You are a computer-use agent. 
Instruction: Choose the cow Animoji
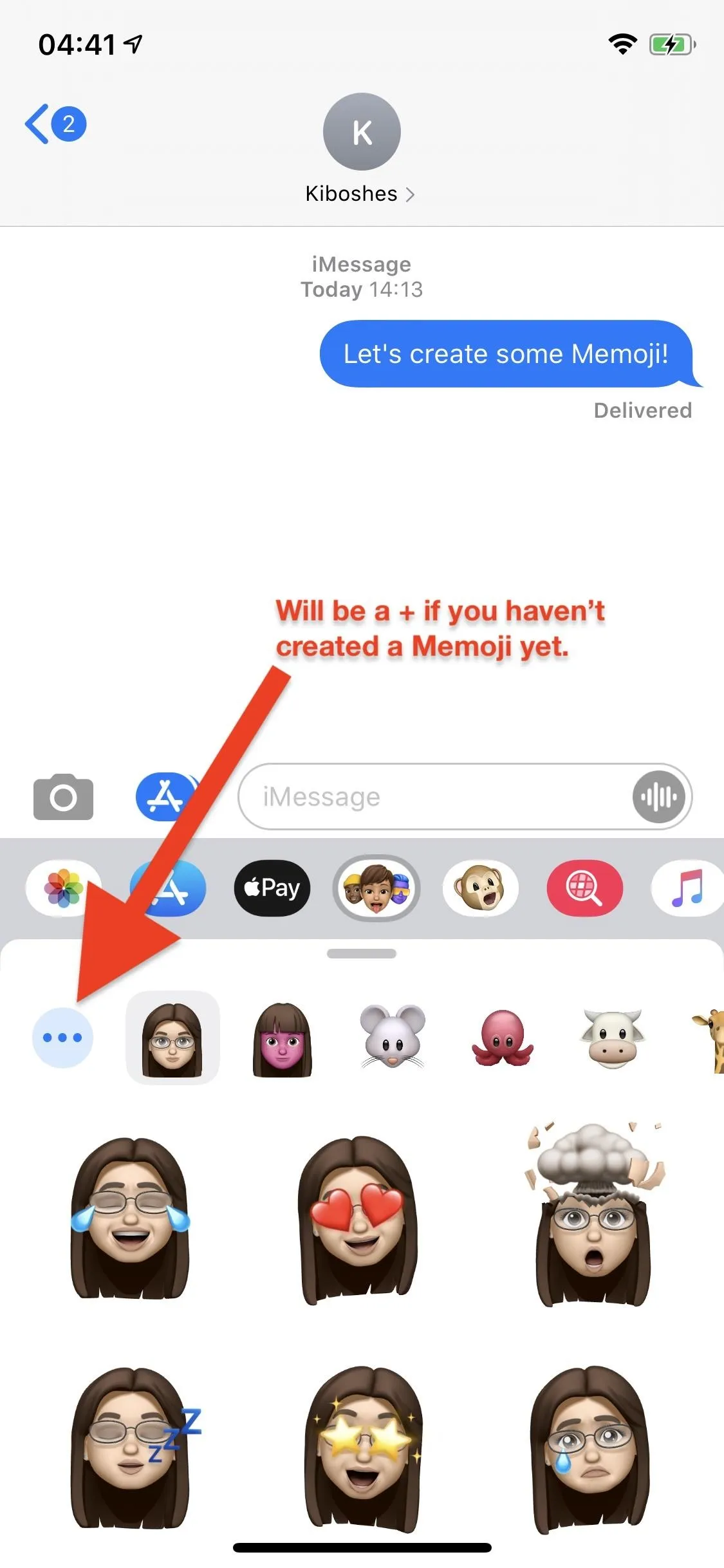point(612,1038)
